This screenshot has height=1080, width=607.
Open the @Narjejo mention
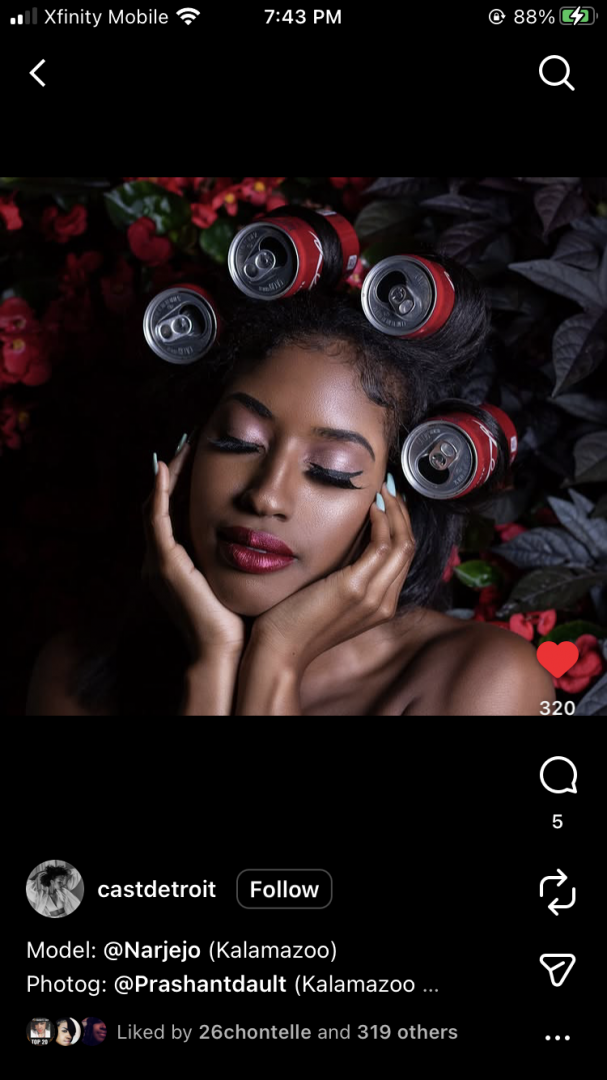pos(152,949)
